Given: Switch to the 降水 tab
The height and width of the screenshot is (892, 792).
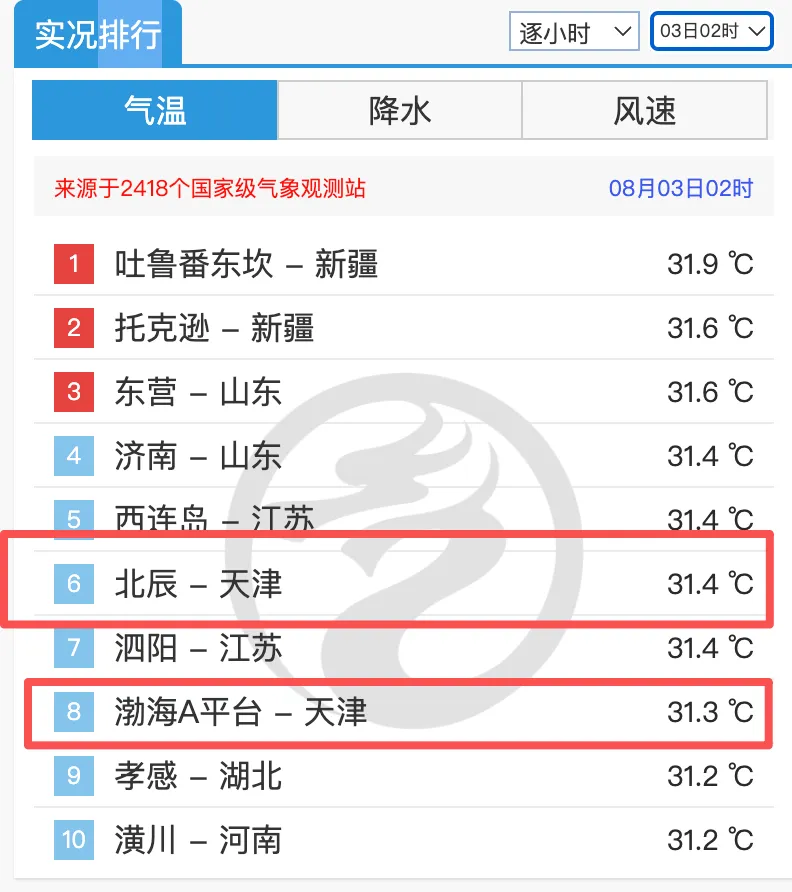Looking at the screenshot, I should point(399,110).
